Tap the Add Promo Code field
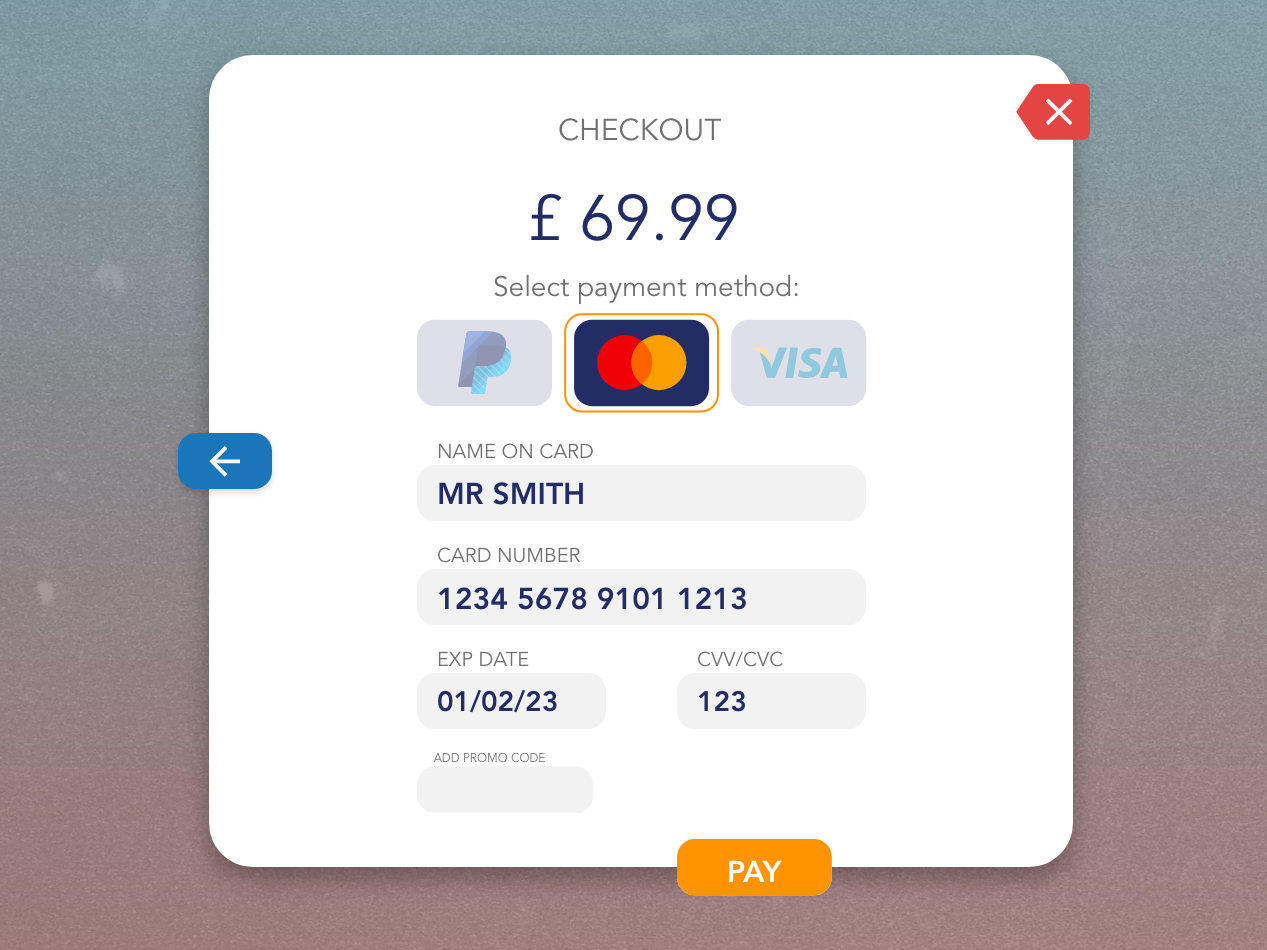This screenshot has width=1267, height=950. point(505,790)
